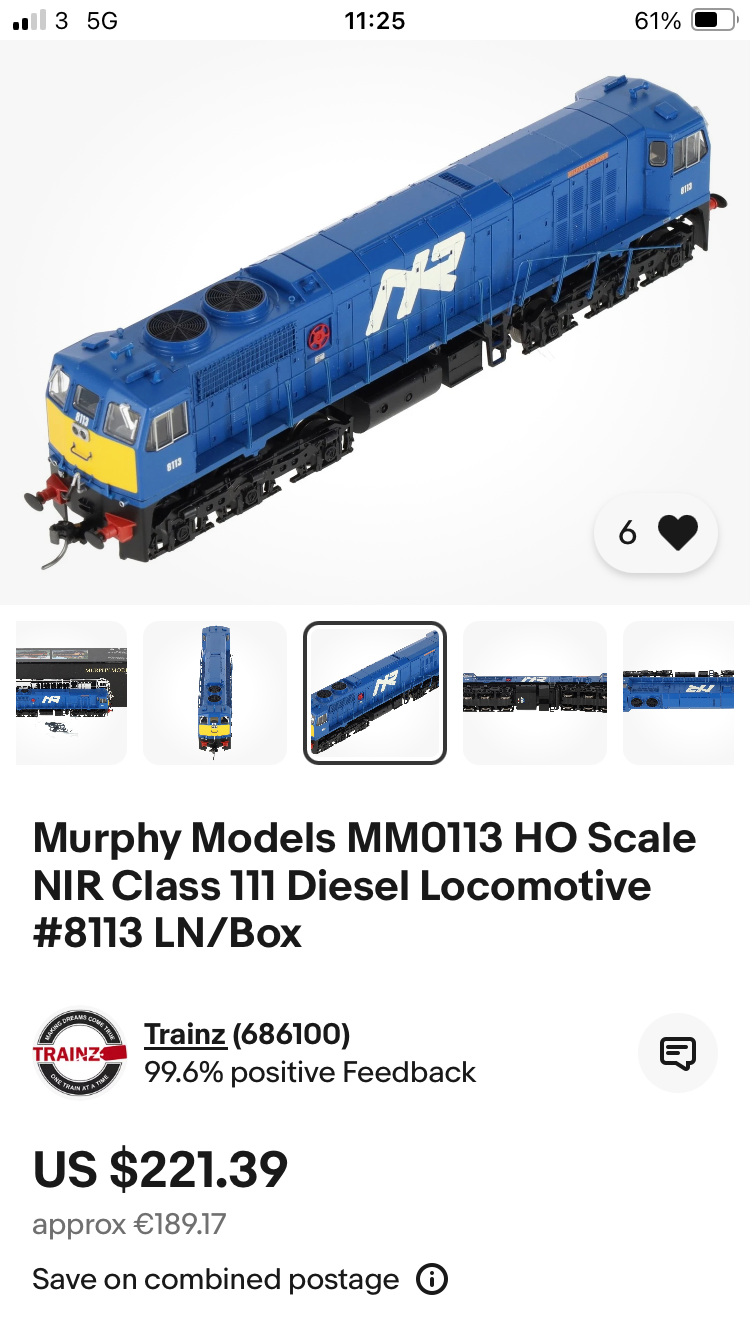Open Trainz seller profile link
The image size is (750, 1334).
(x=185, y=1034)
